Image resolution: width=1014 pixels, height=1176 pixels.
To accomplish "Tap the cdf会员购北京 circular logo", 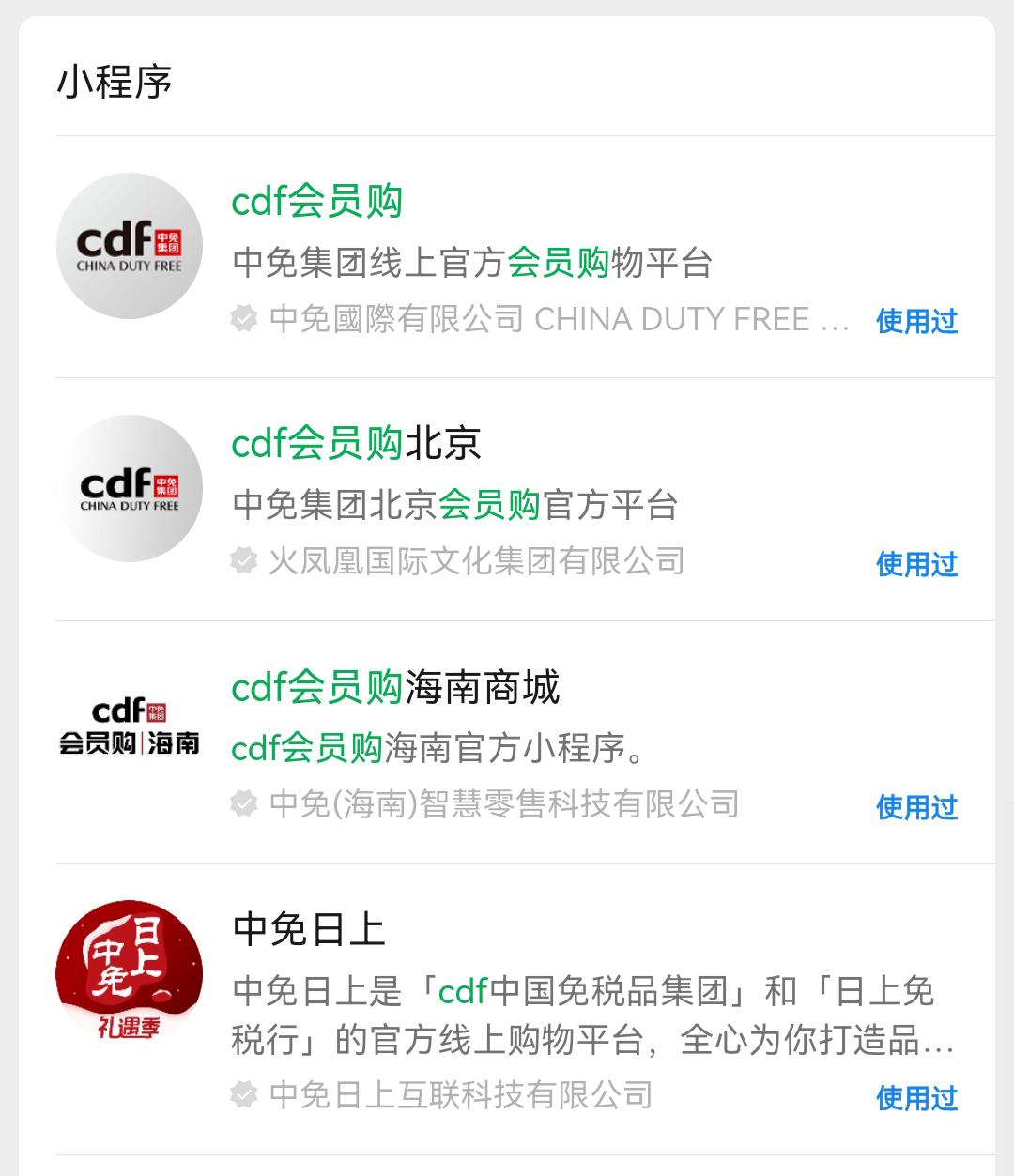I will coord(129,487).
